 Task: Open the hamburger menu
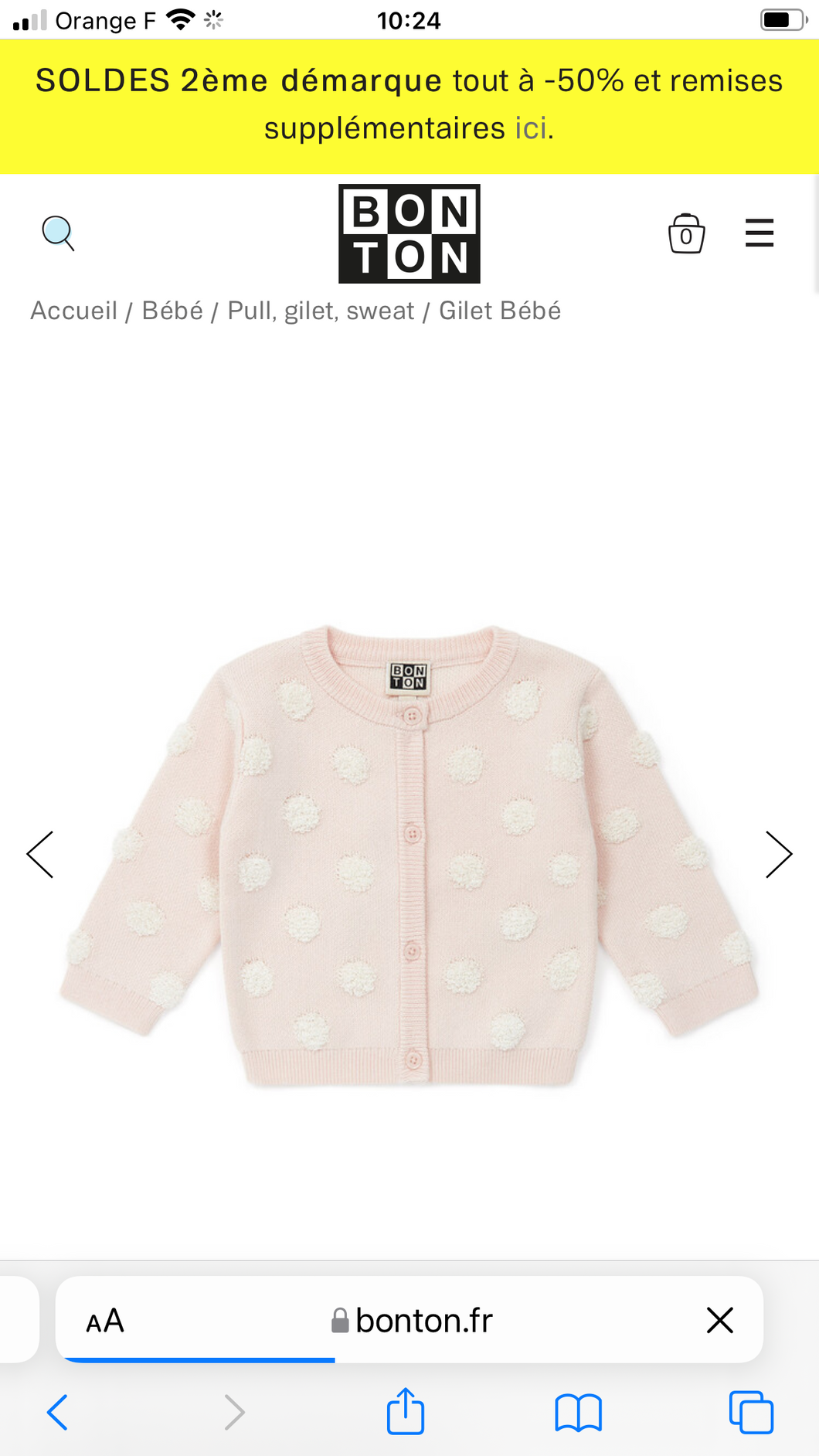(x=759, y=233)
